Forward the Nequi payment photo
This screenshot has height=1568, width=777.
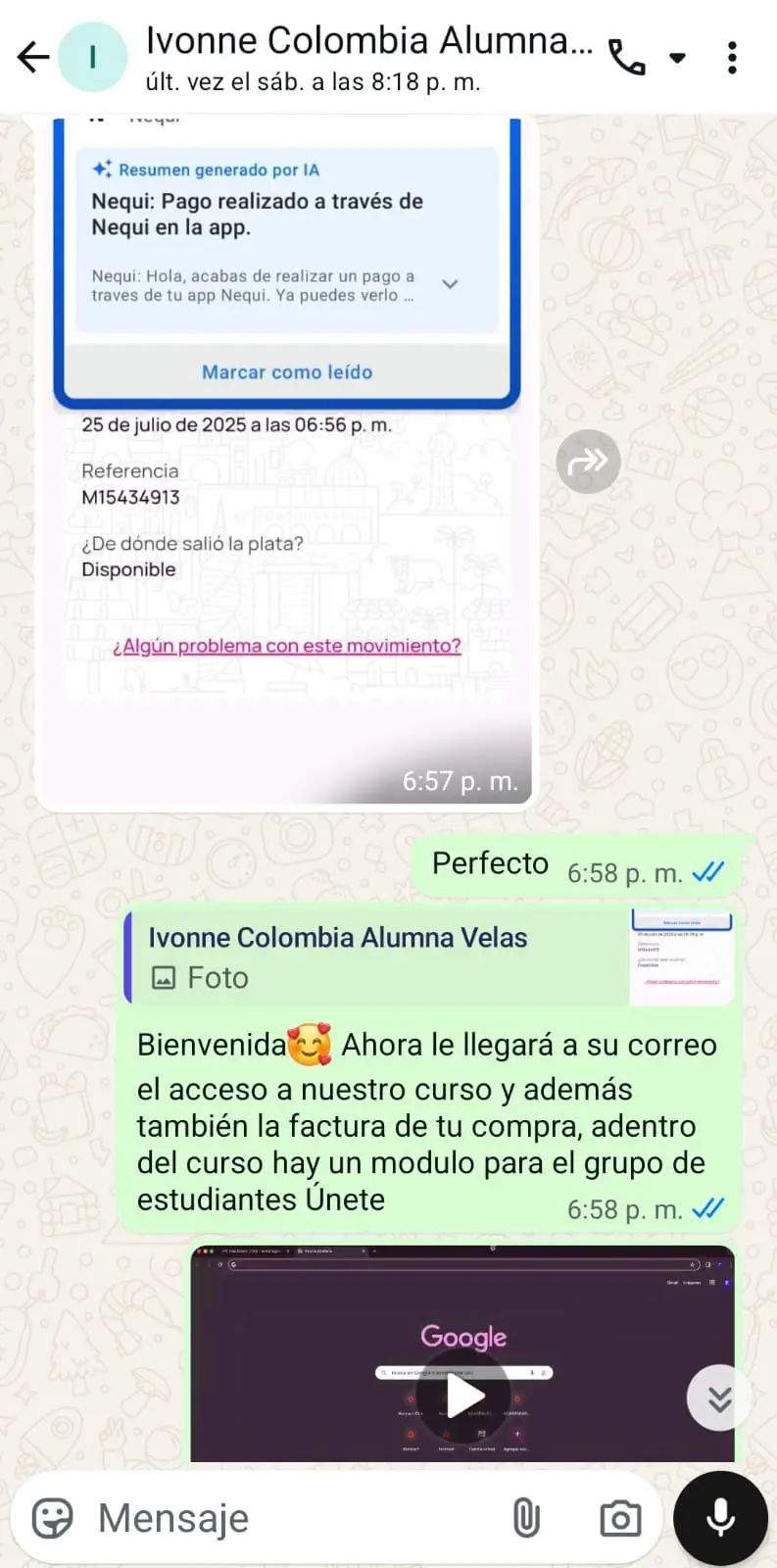tap(588, 461)
